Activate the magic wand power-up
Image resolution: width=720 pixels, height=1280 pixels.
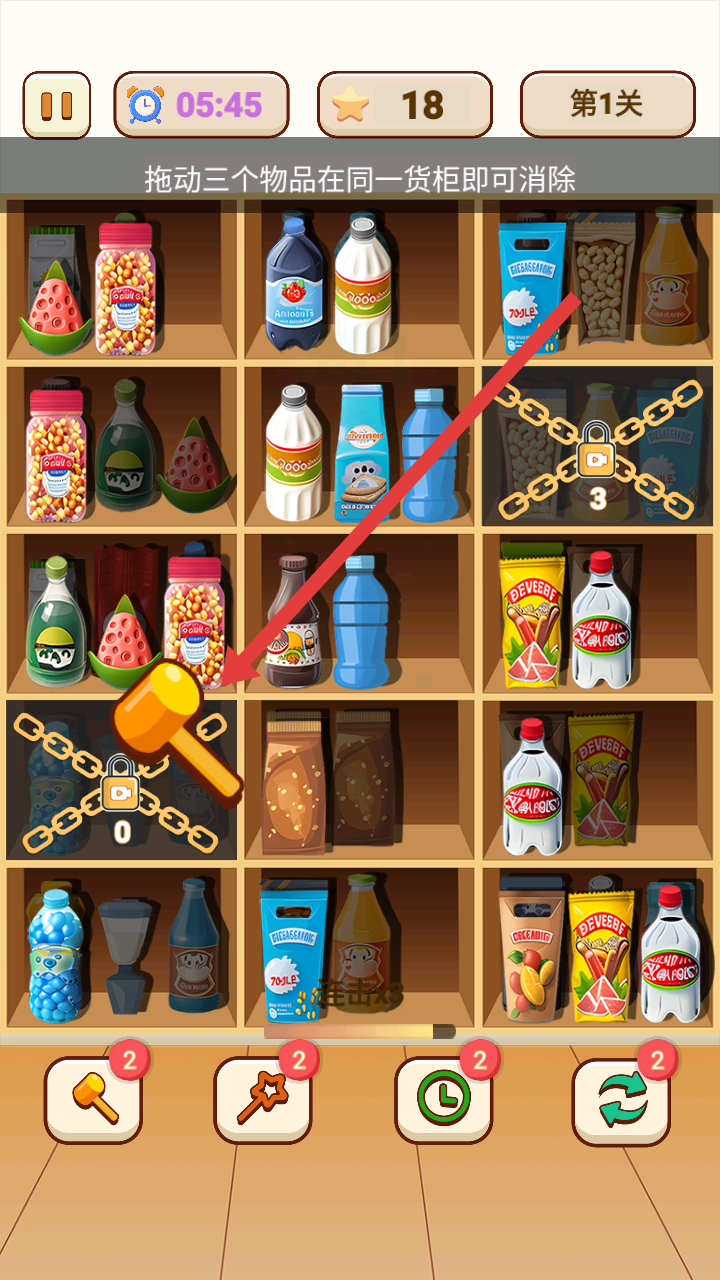262,1099
